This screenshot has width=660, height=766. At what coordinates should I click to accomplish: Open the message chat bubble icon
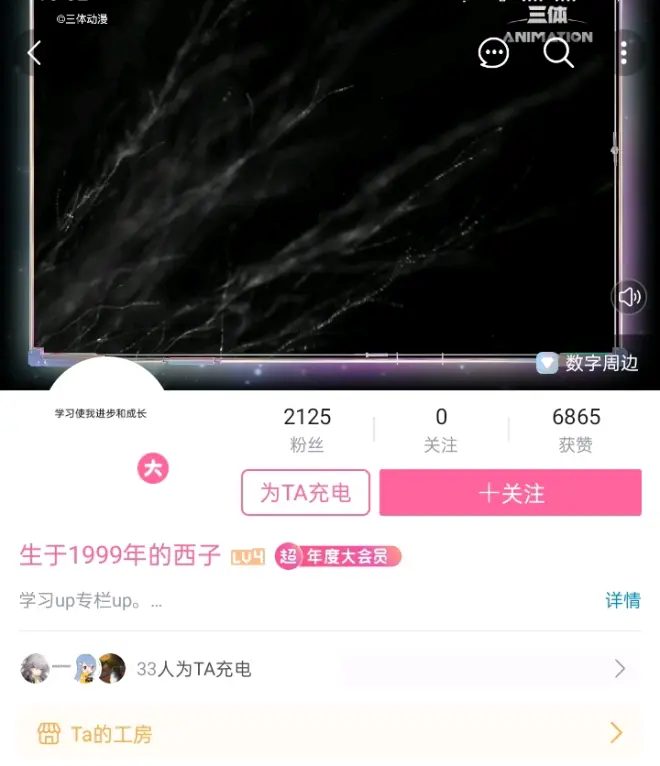493,53
